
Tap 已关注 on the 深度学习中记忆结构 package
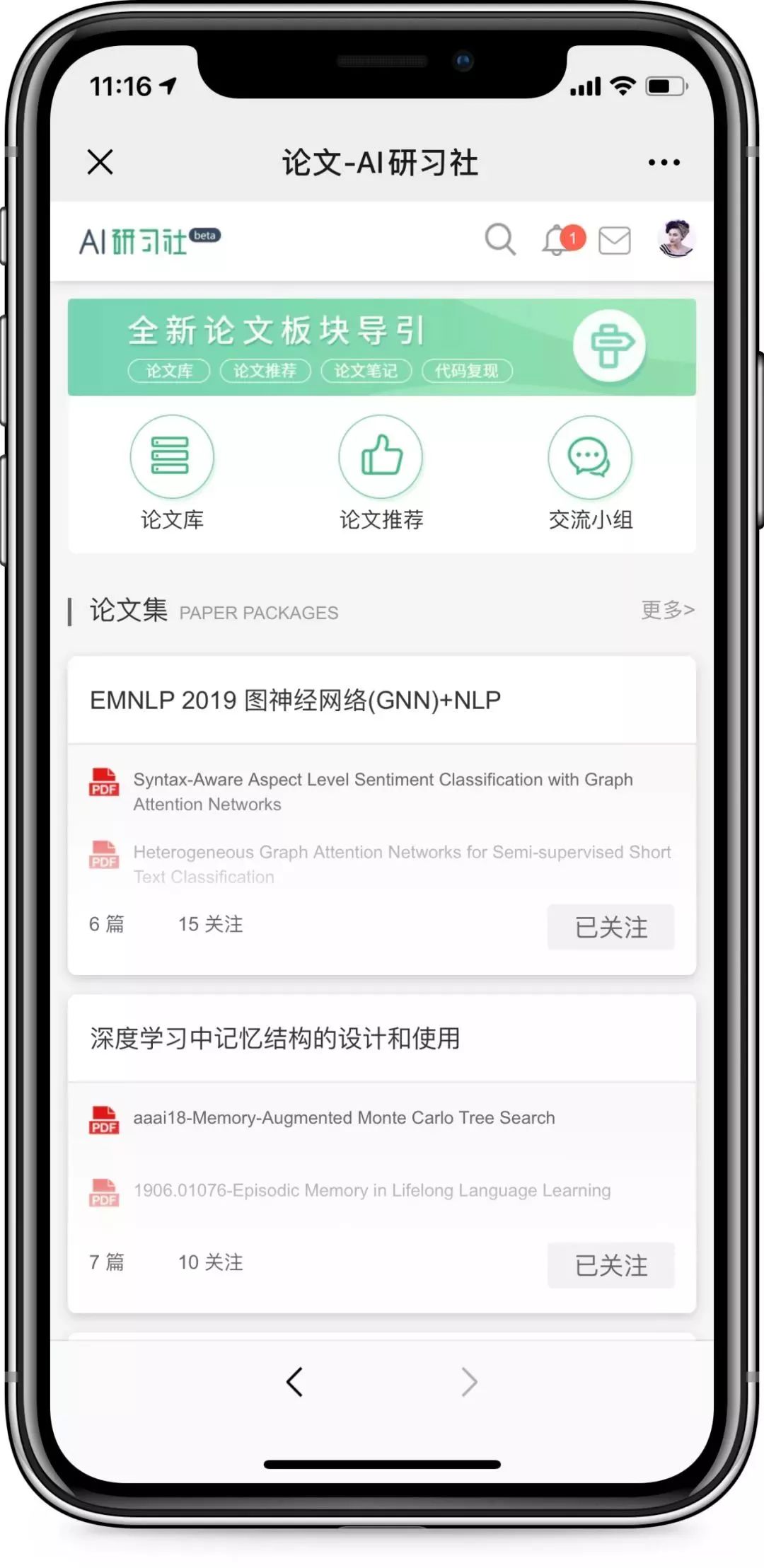coord(610,1265)
